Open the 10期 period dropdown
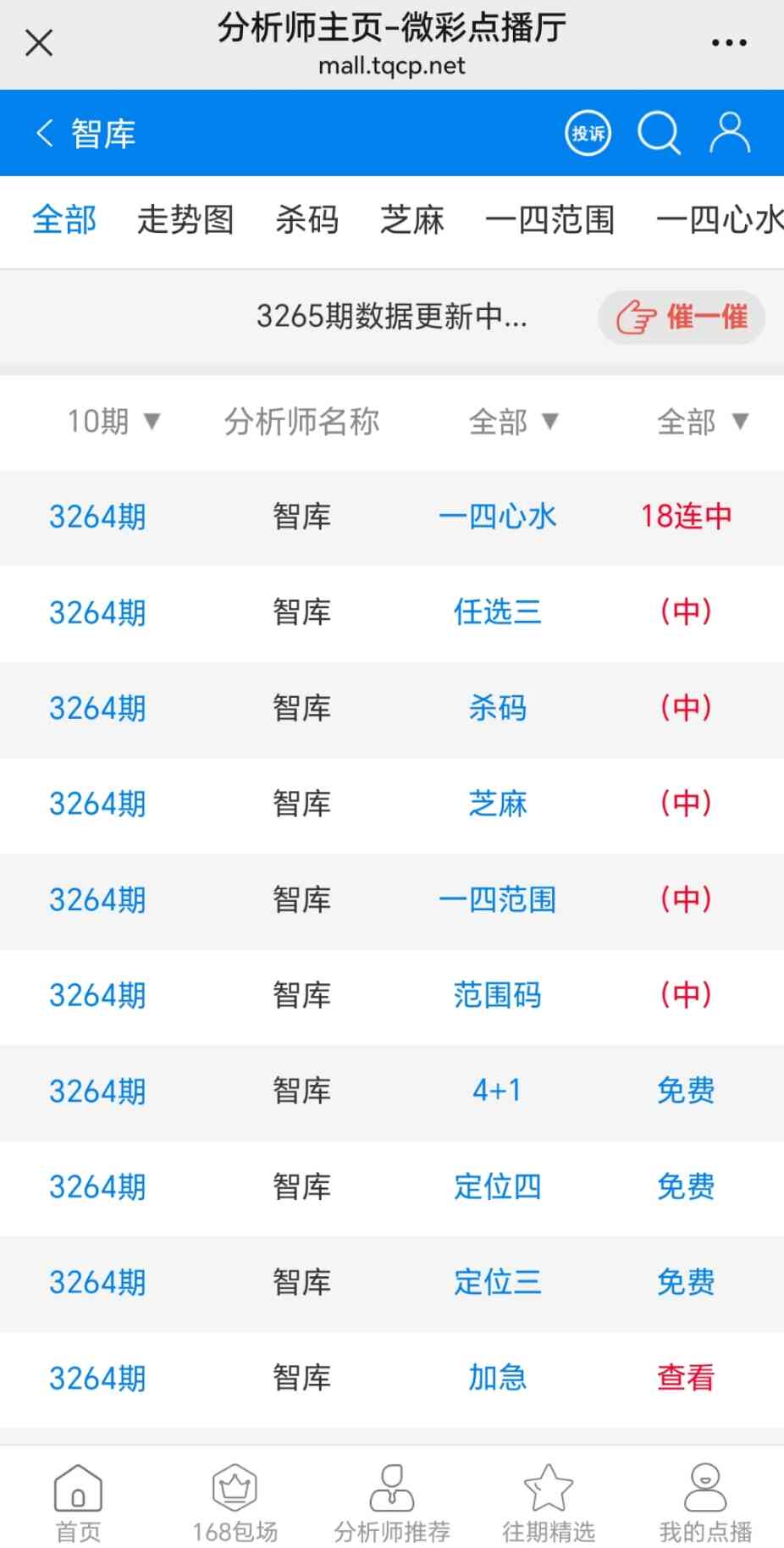The height and width of the screenshot is (1548, 784). click(114, 422)
